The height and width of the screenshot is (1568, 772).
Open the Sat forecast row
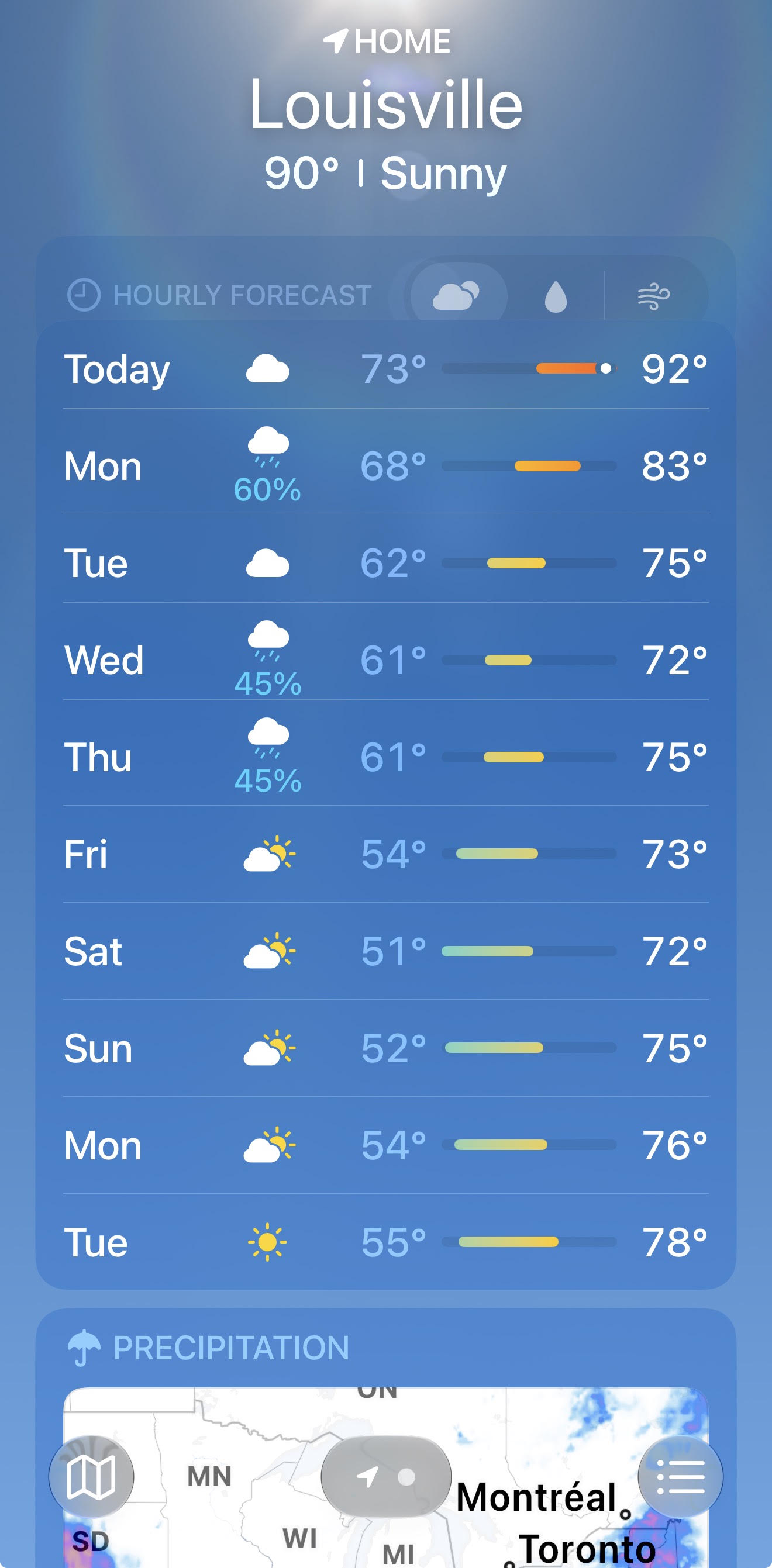386,951
